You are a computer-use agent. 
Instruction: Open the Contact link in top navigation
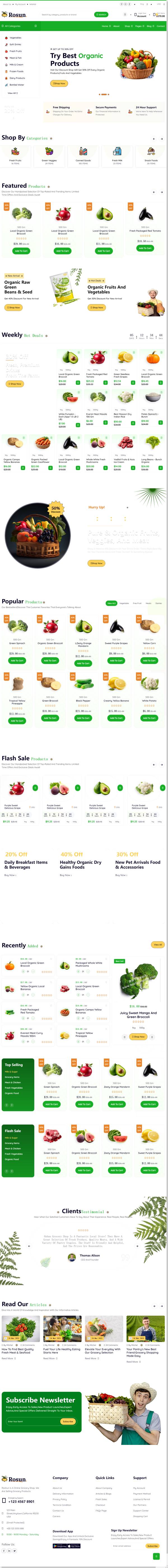pyautogui.click(x=161, y=26)
